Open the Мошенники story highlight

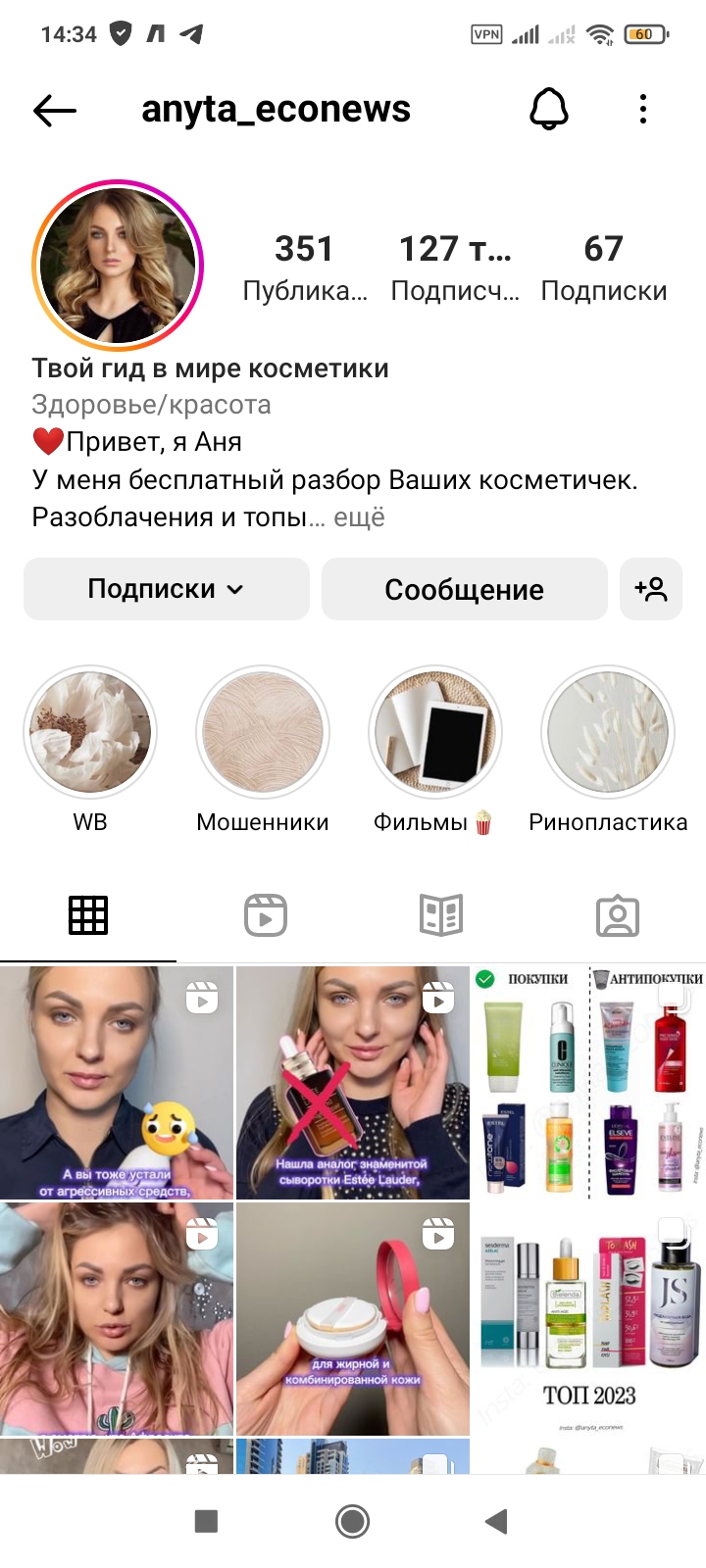point(263,732)
